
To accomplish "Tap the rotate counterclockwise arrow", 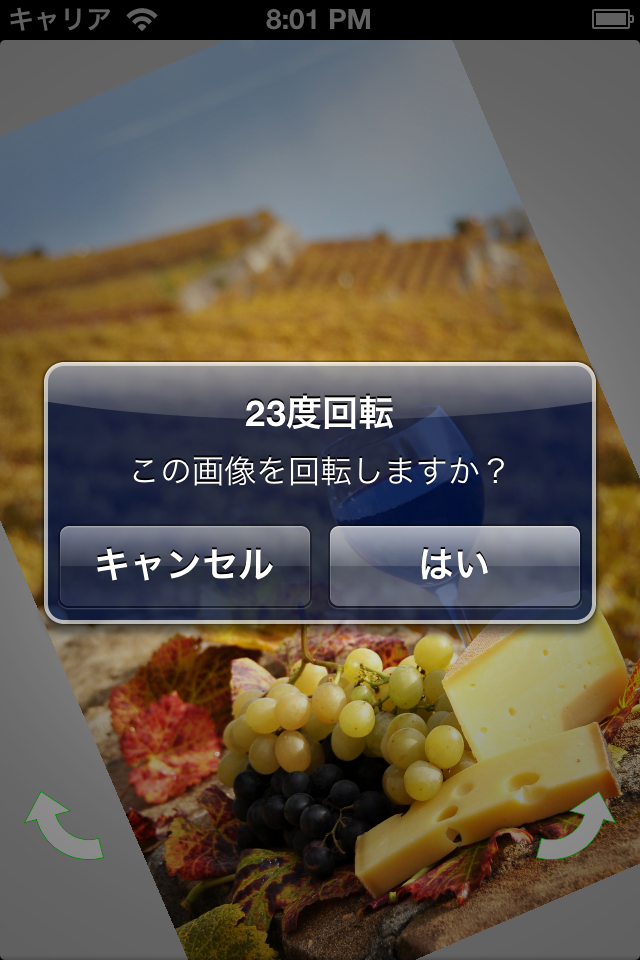I will [61, 826].
